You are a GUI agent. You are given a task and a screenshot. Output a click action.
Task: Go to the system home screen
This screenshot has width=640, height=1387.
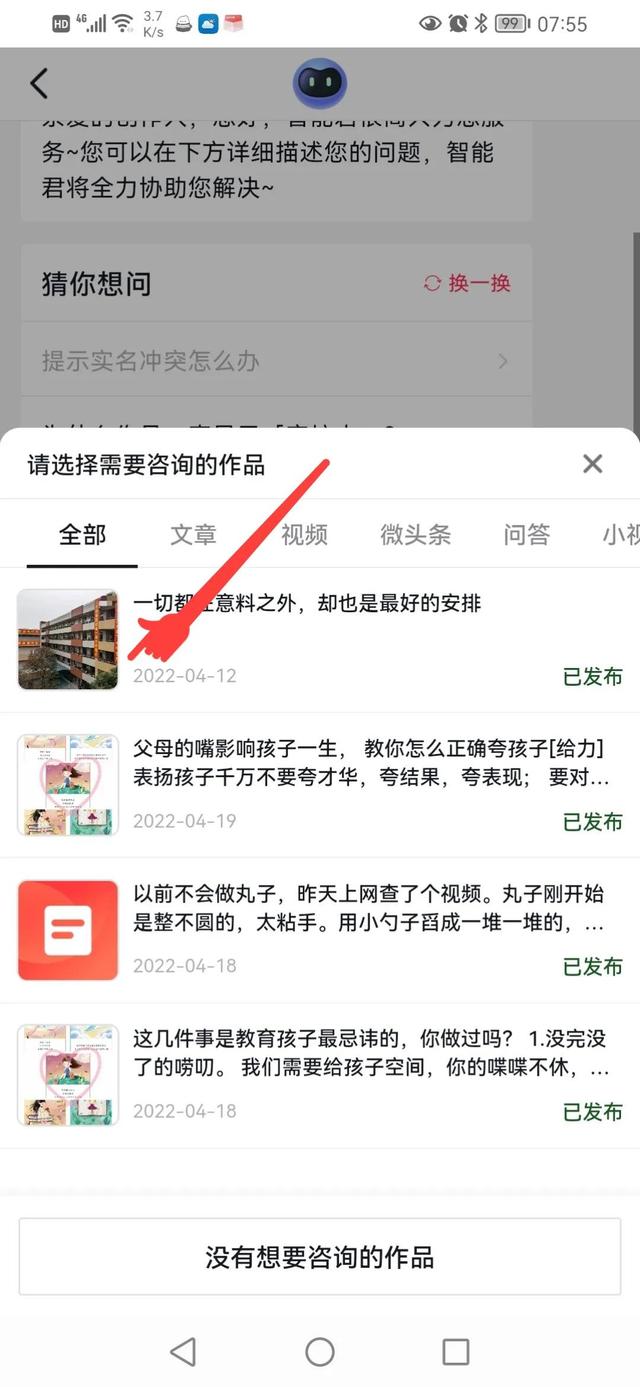(x=320, y=1352)
